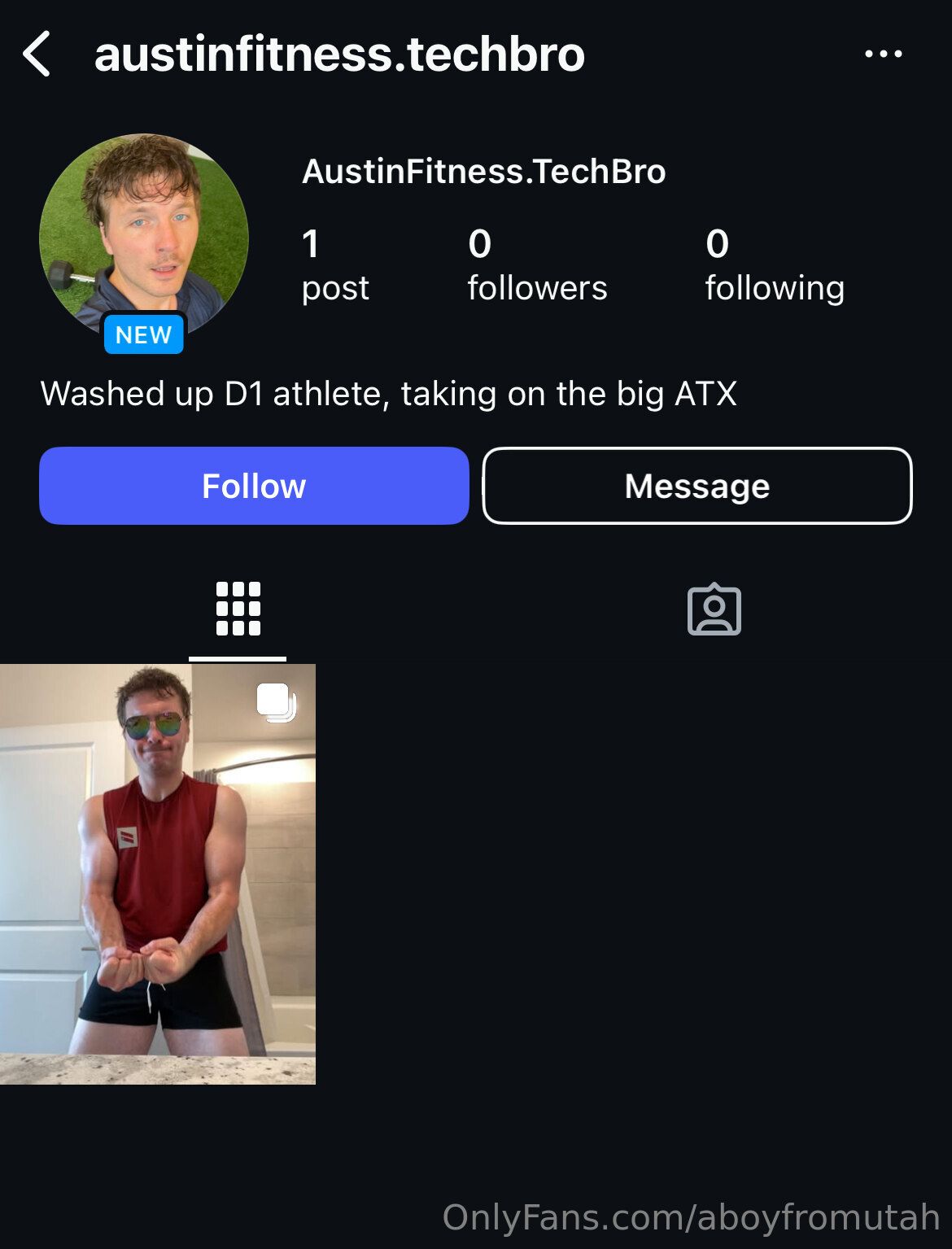Open the three-dot overflow menu
The width and height of the screenshot is (952, 1249).
(883, 54)
